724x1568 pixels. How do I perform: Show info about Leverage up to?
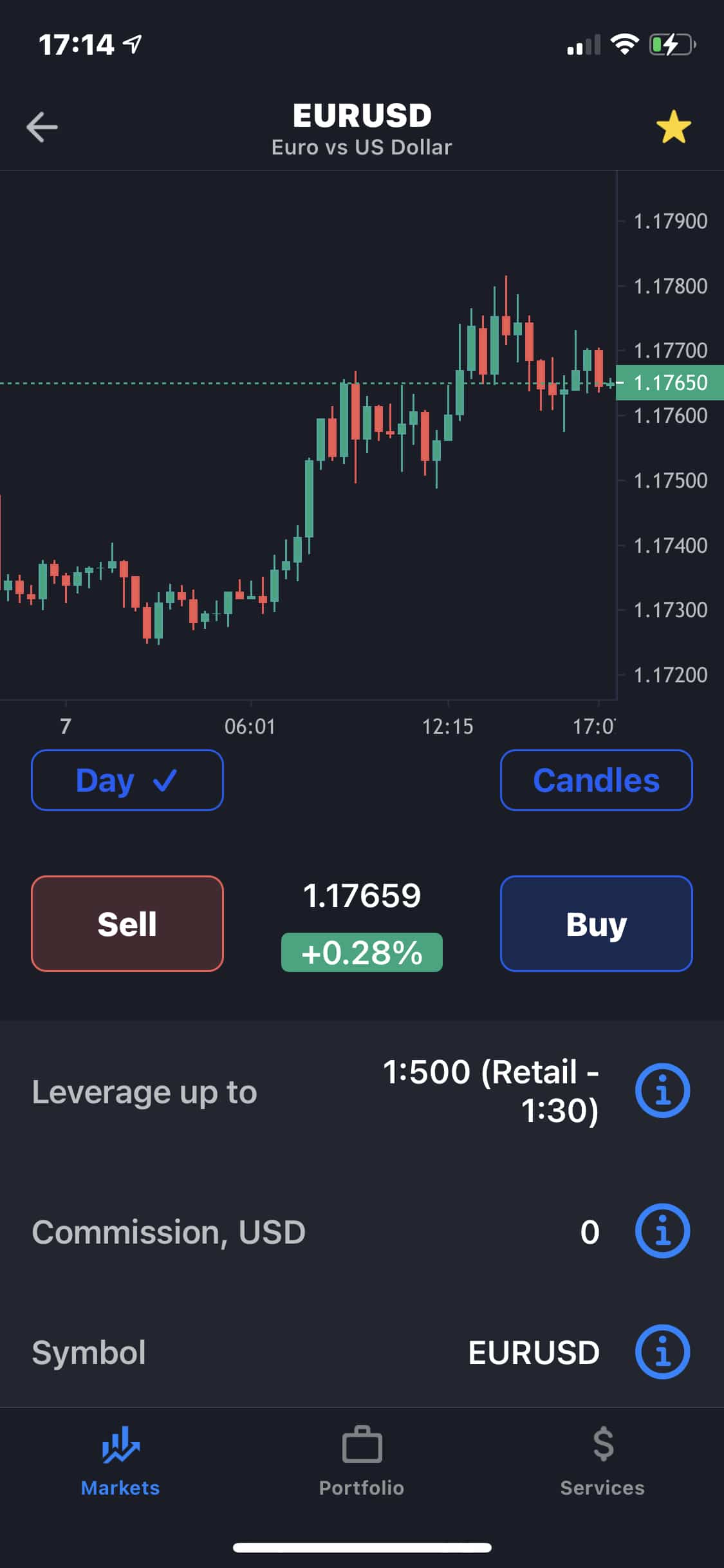[662, 1090]
